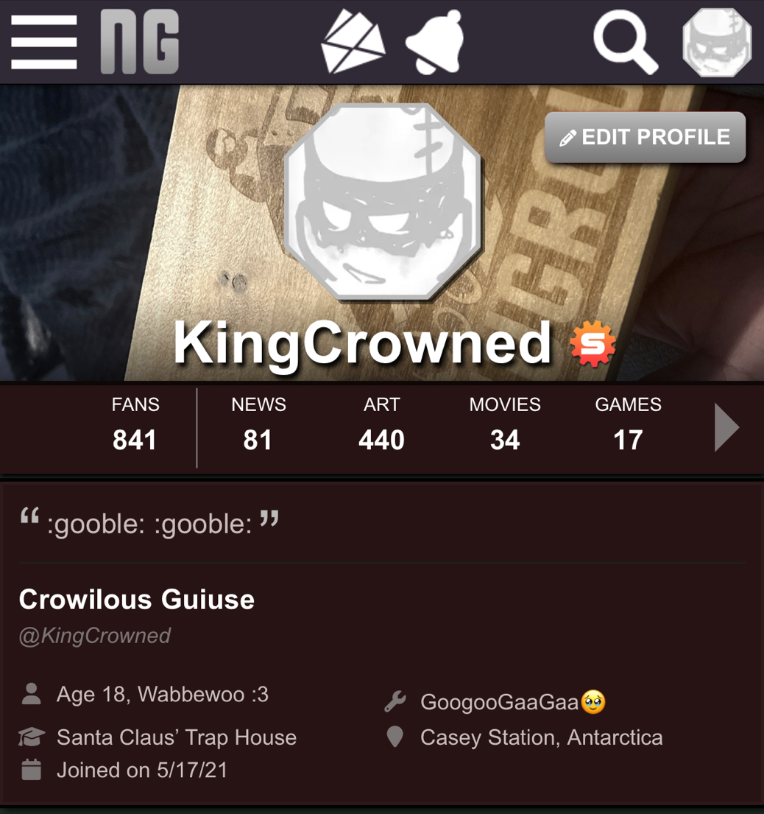
Task: Open the account avatar menu
Action: coord(716,43)
